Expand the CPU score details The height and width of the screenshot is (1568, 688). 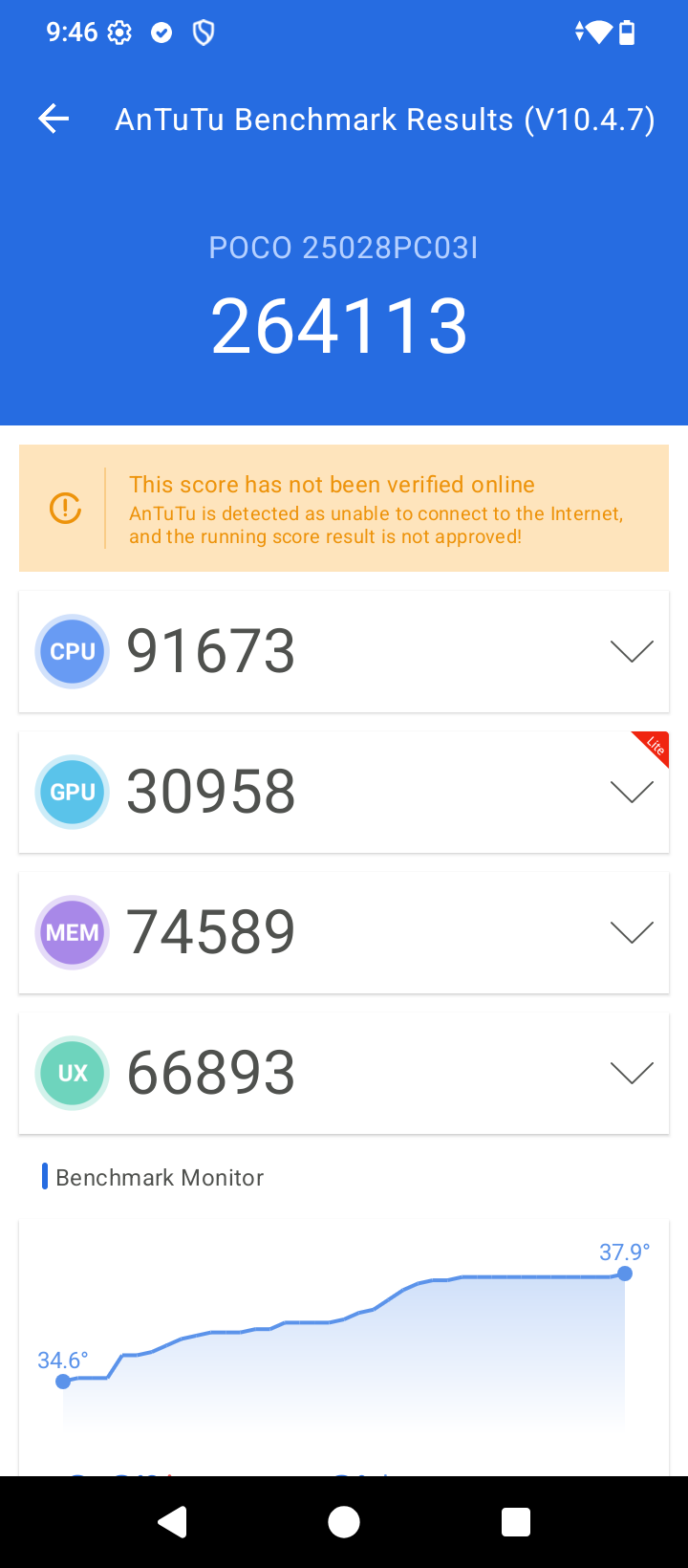(x=631, y=650)
